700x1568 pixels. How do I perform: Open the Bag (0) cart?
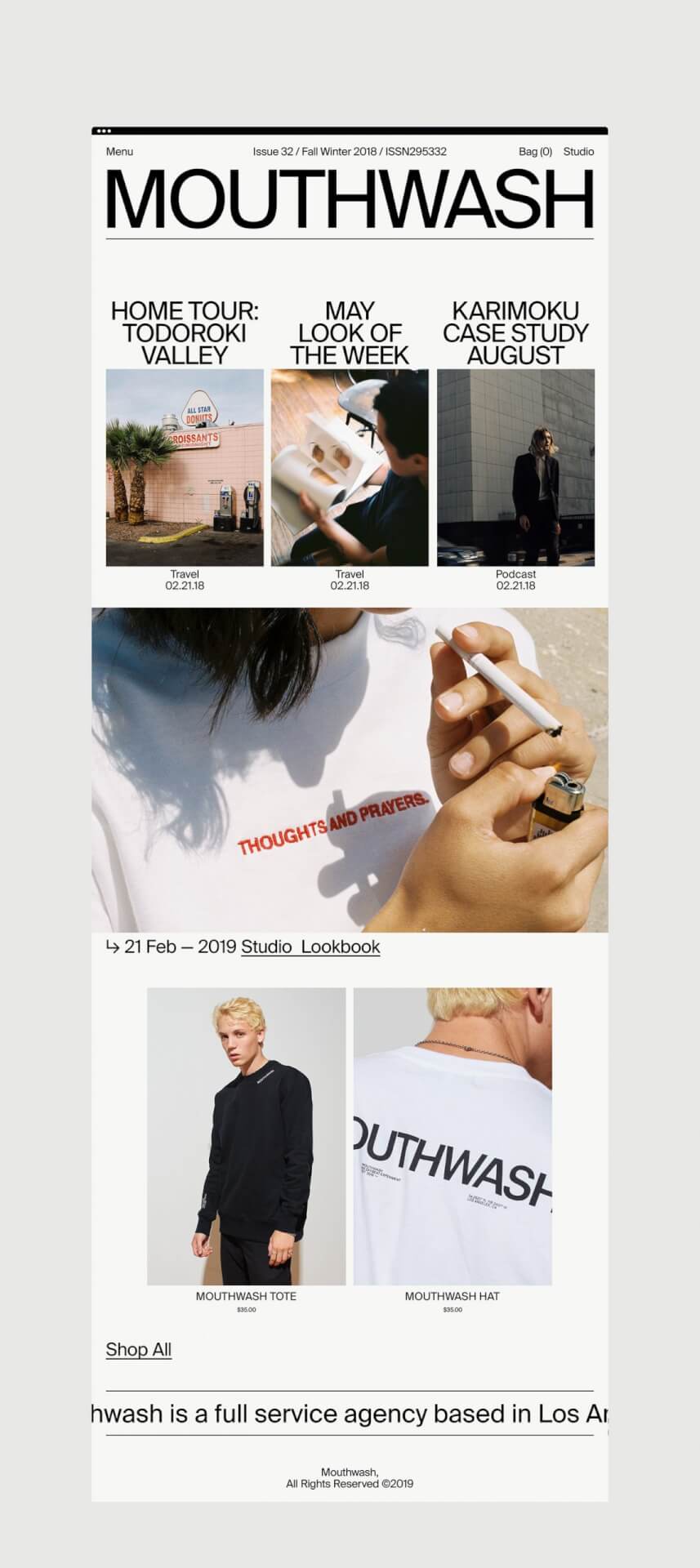click(535, 151)
